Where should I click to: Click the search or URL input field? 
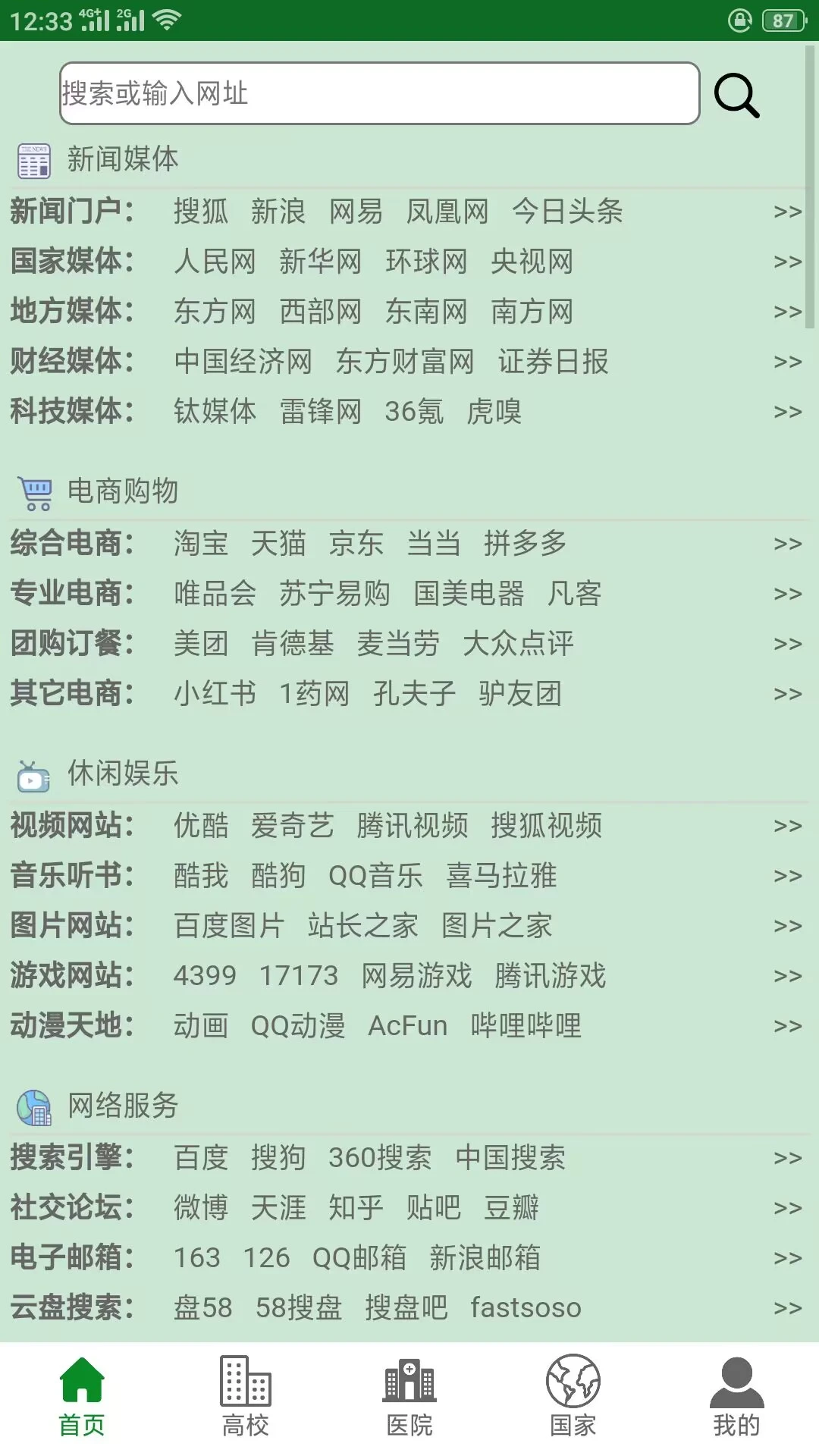click(x=379, y=94)
